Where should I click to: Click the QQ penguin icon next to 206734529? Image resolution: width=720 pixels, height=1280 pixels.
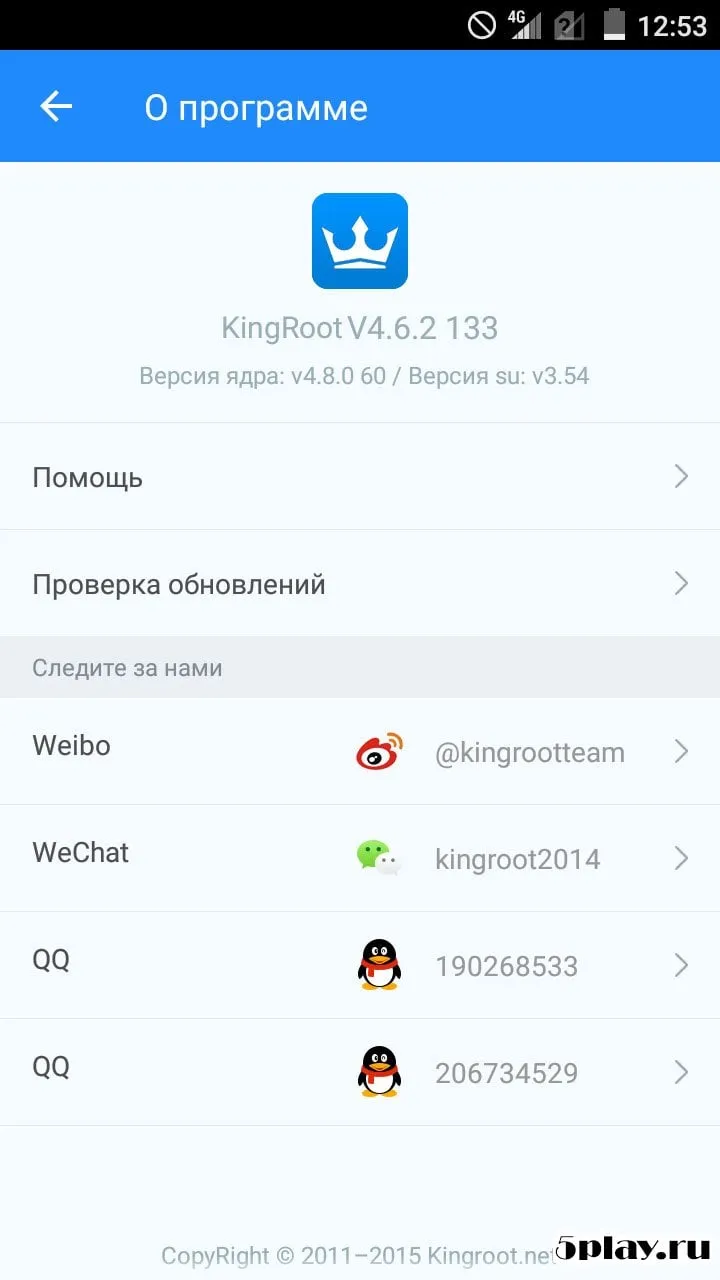tap(380, 1072)
